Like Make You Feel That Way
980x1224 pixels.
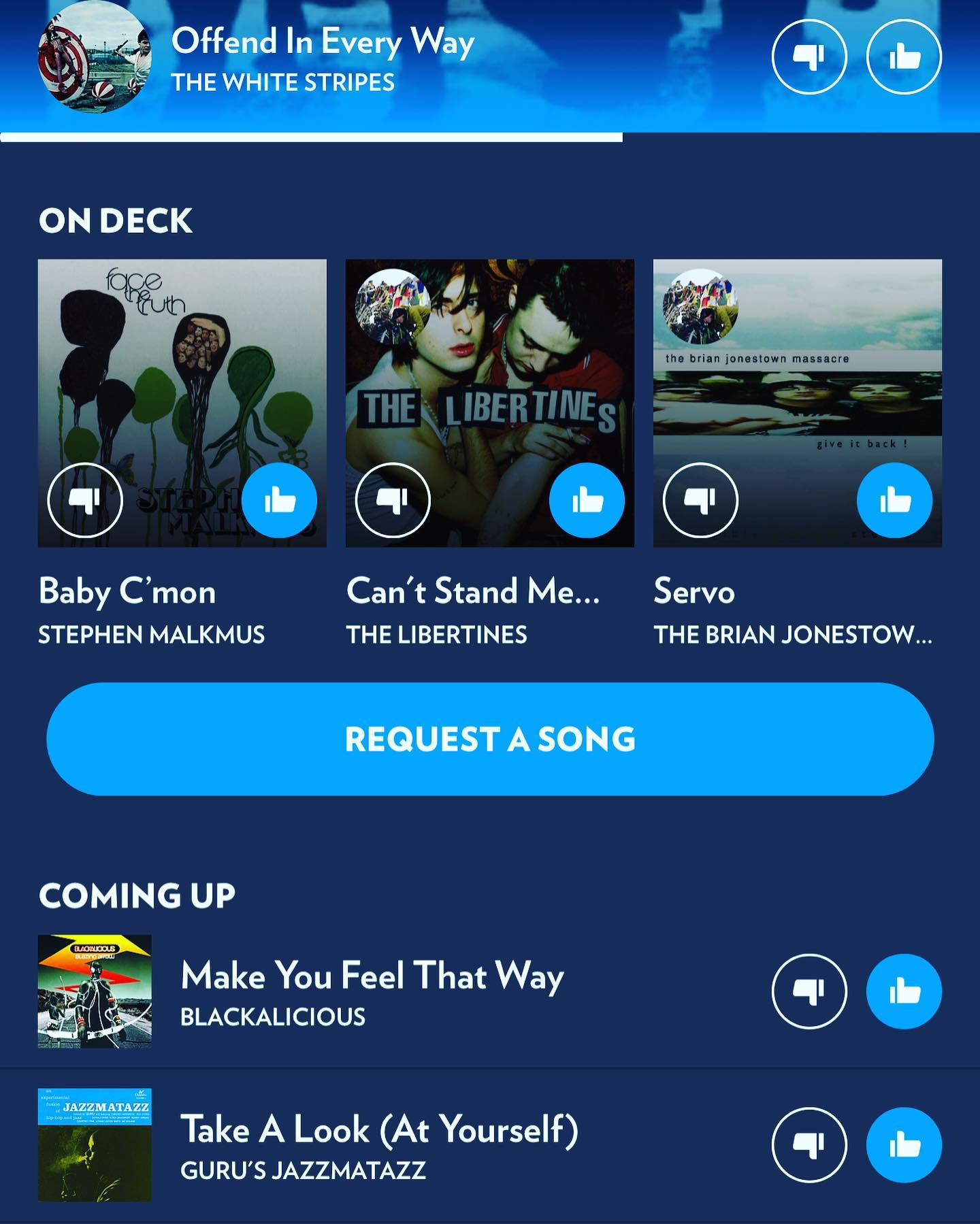tap(904, 991)
